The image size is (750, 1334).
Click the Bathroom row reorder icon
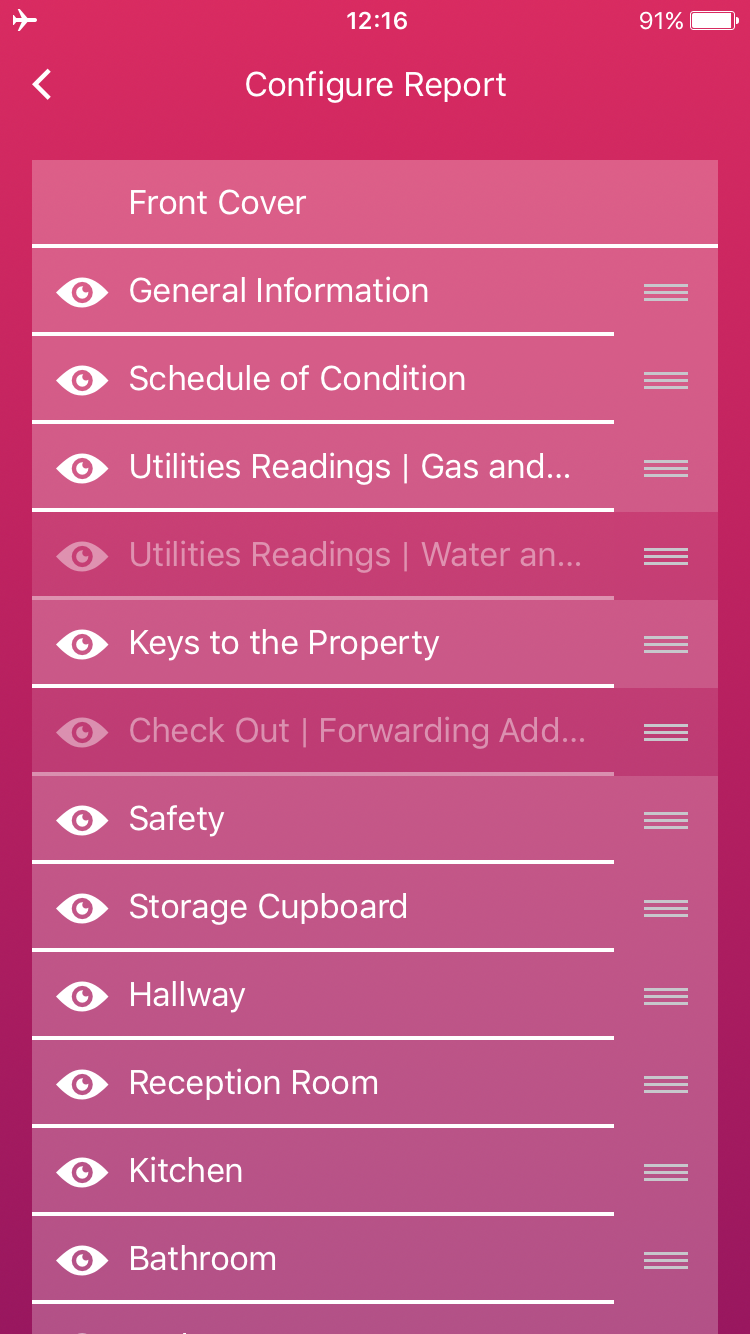point(665,1260)
